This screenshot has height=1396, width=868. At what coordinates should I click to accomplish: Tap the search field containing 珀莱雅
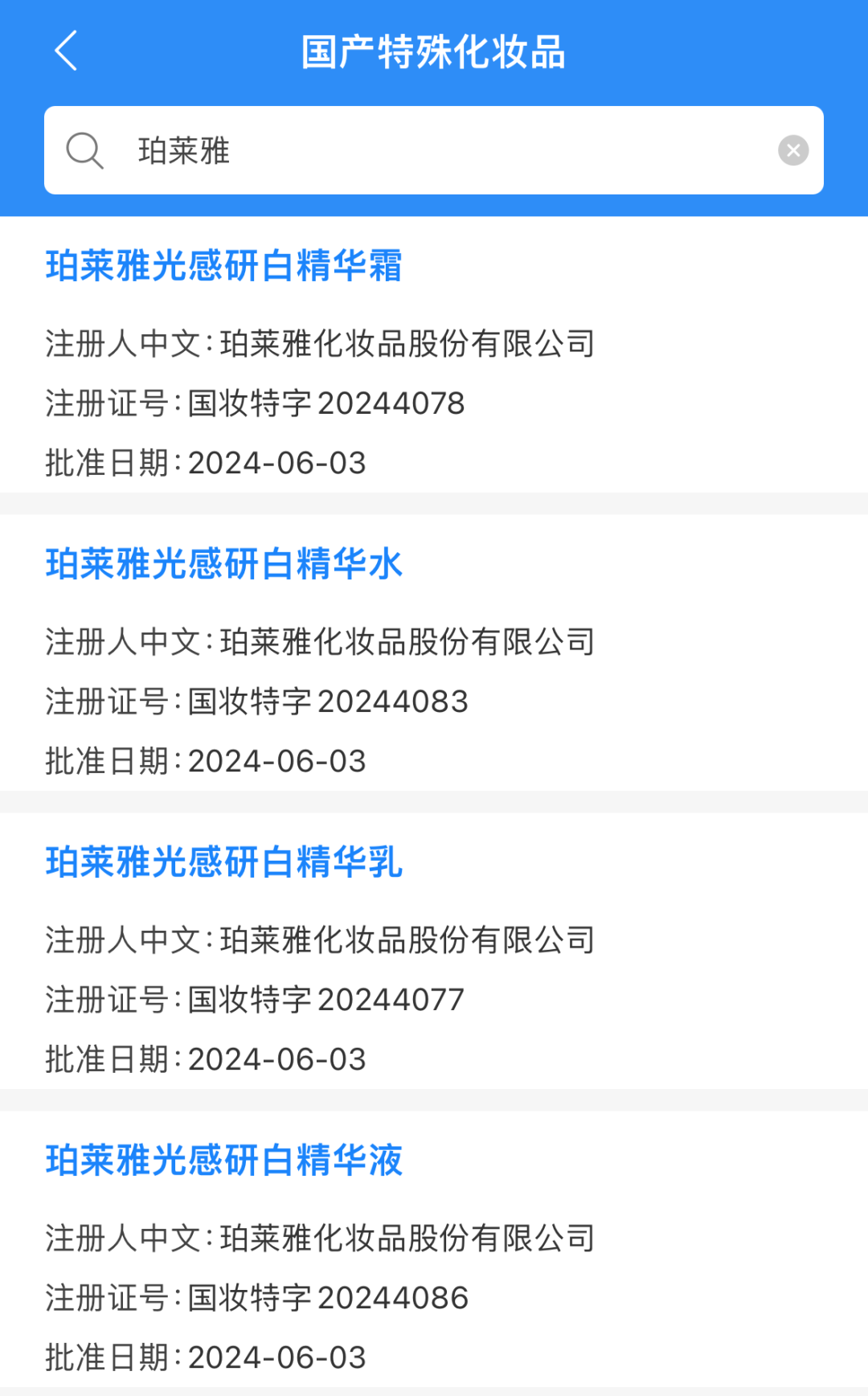coord(434,150)
